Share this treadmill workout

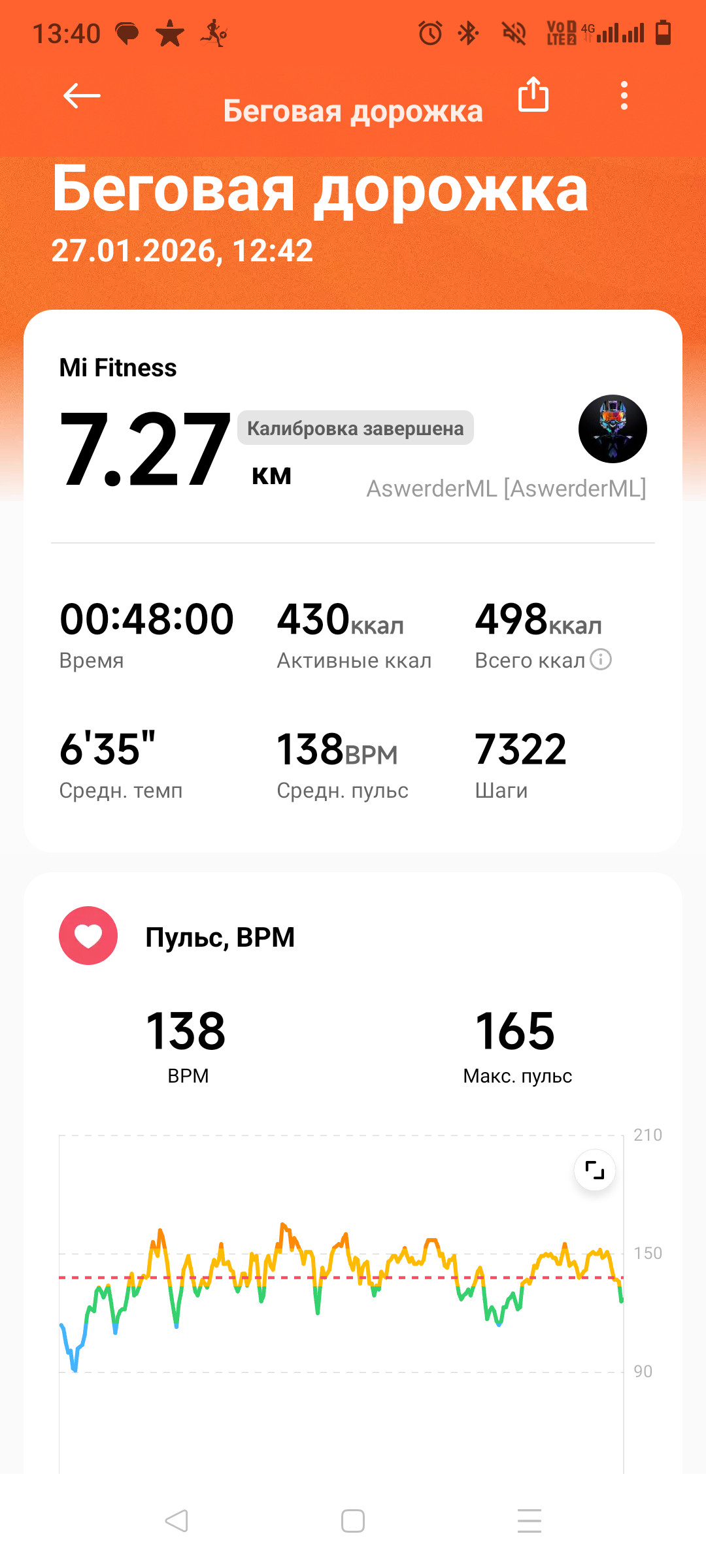tap(533, 95)
